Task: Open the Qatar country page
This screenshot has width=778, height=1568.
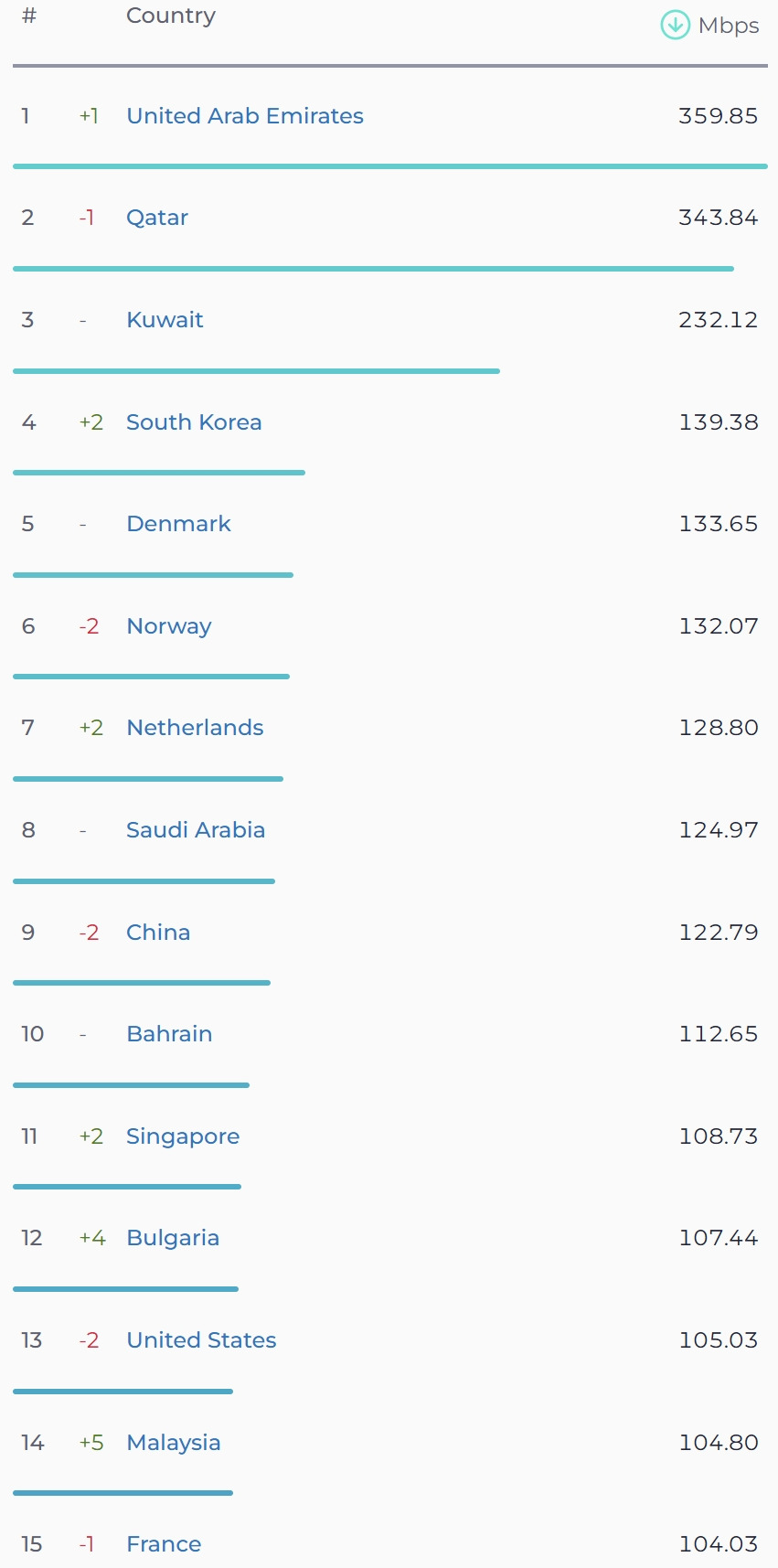Action: [x=157, y=219]
